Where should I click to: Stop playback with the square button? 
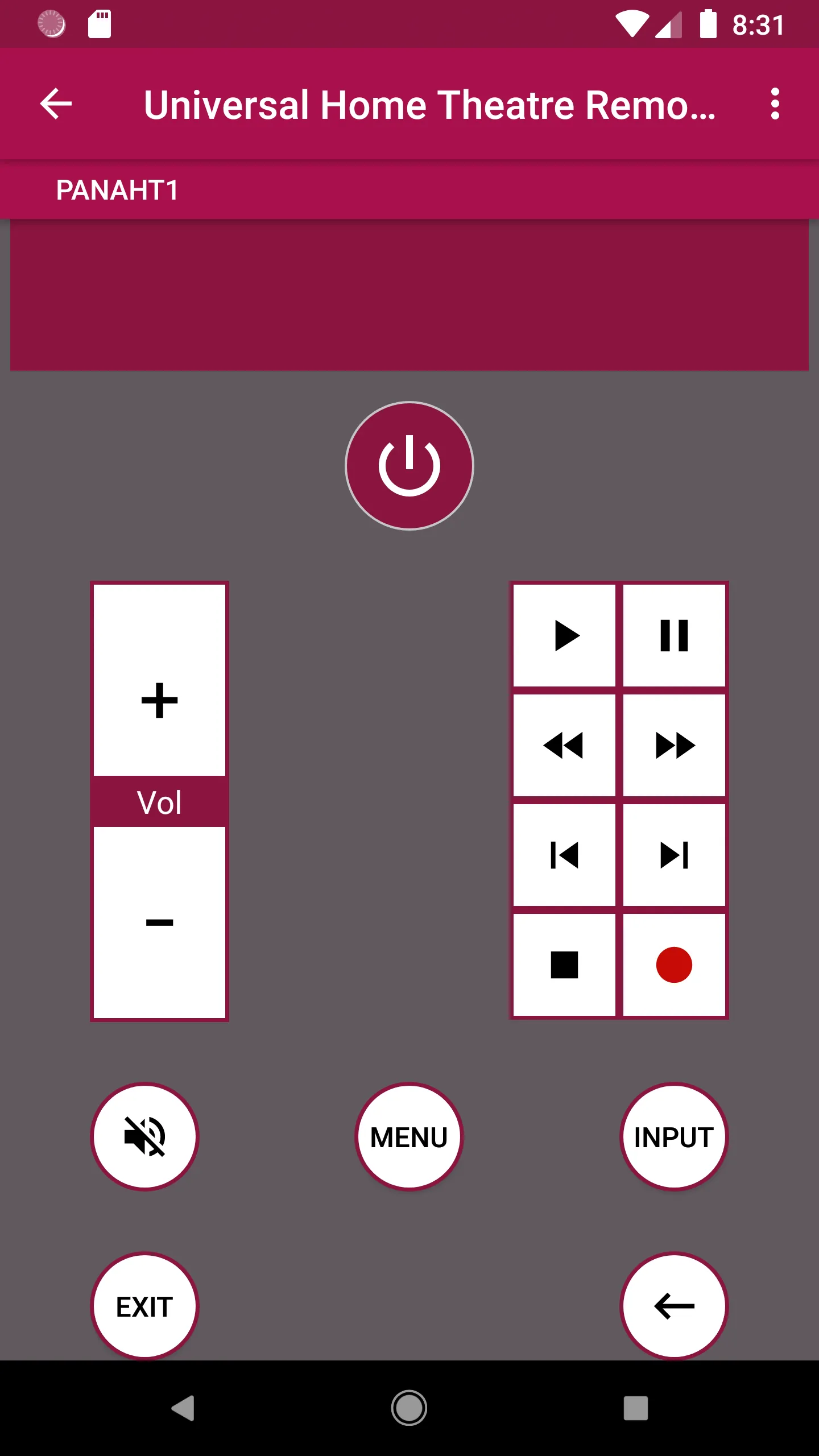pos(564,965)
